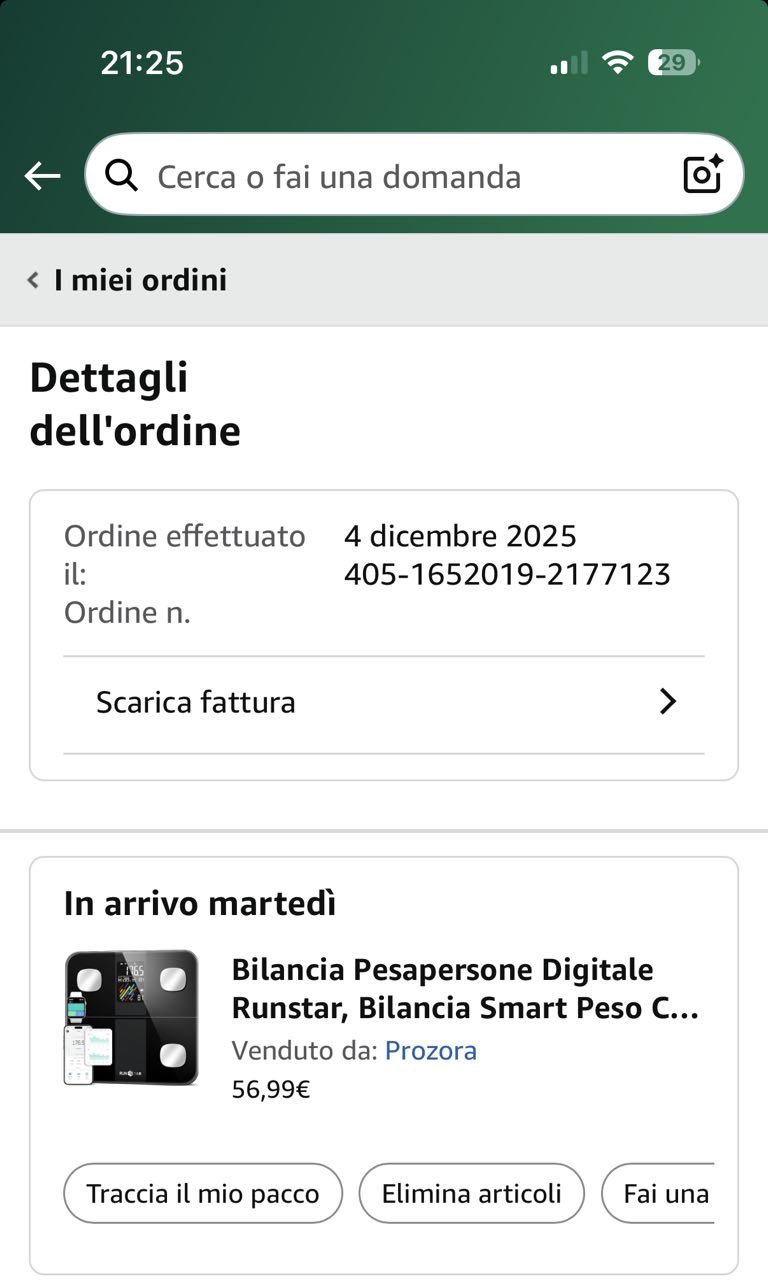Open the camera search icon
Viewport: 768px width, 1280px height.
coord(702,175)
